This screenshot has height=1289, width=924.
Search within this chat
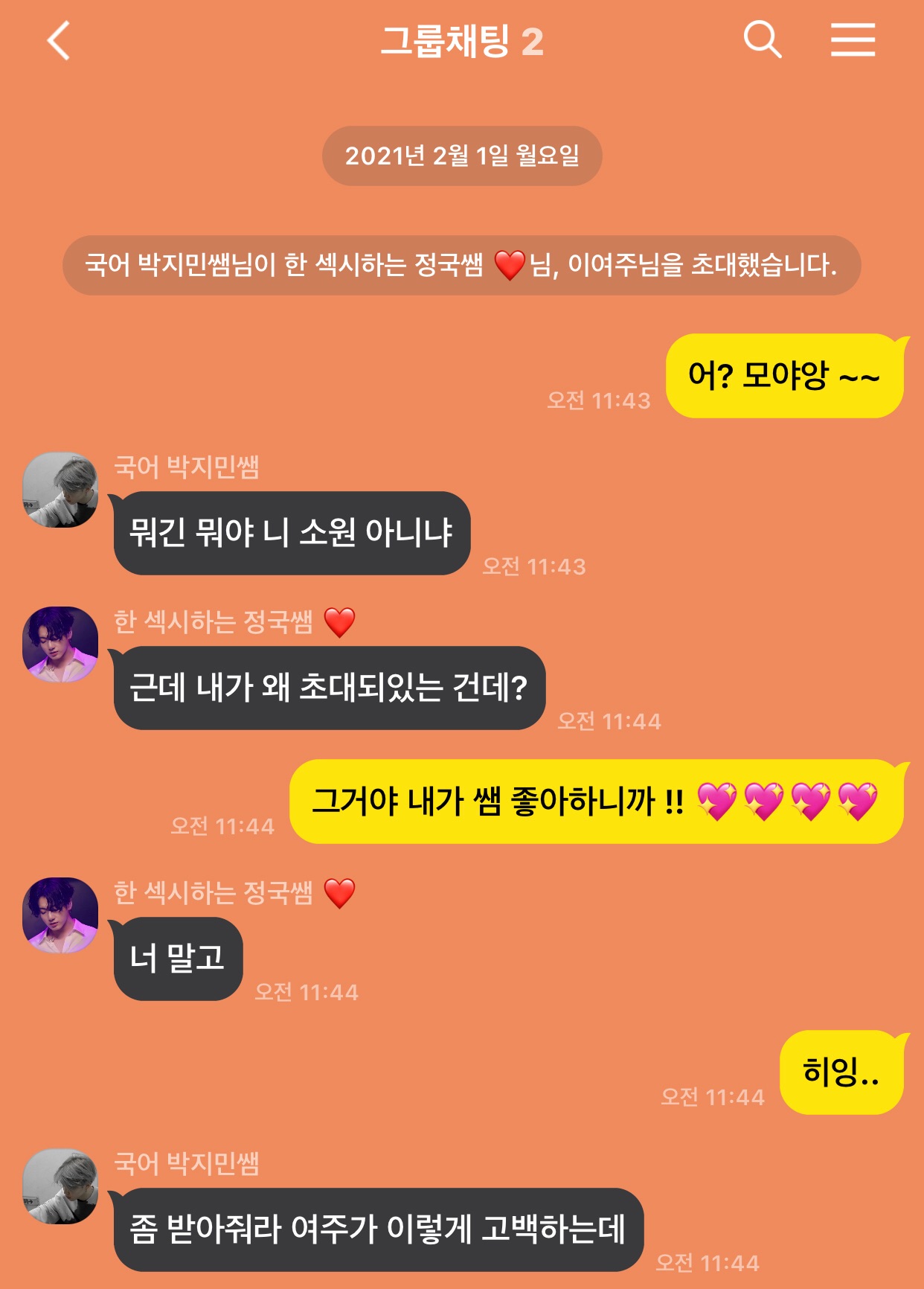[763, 39]
